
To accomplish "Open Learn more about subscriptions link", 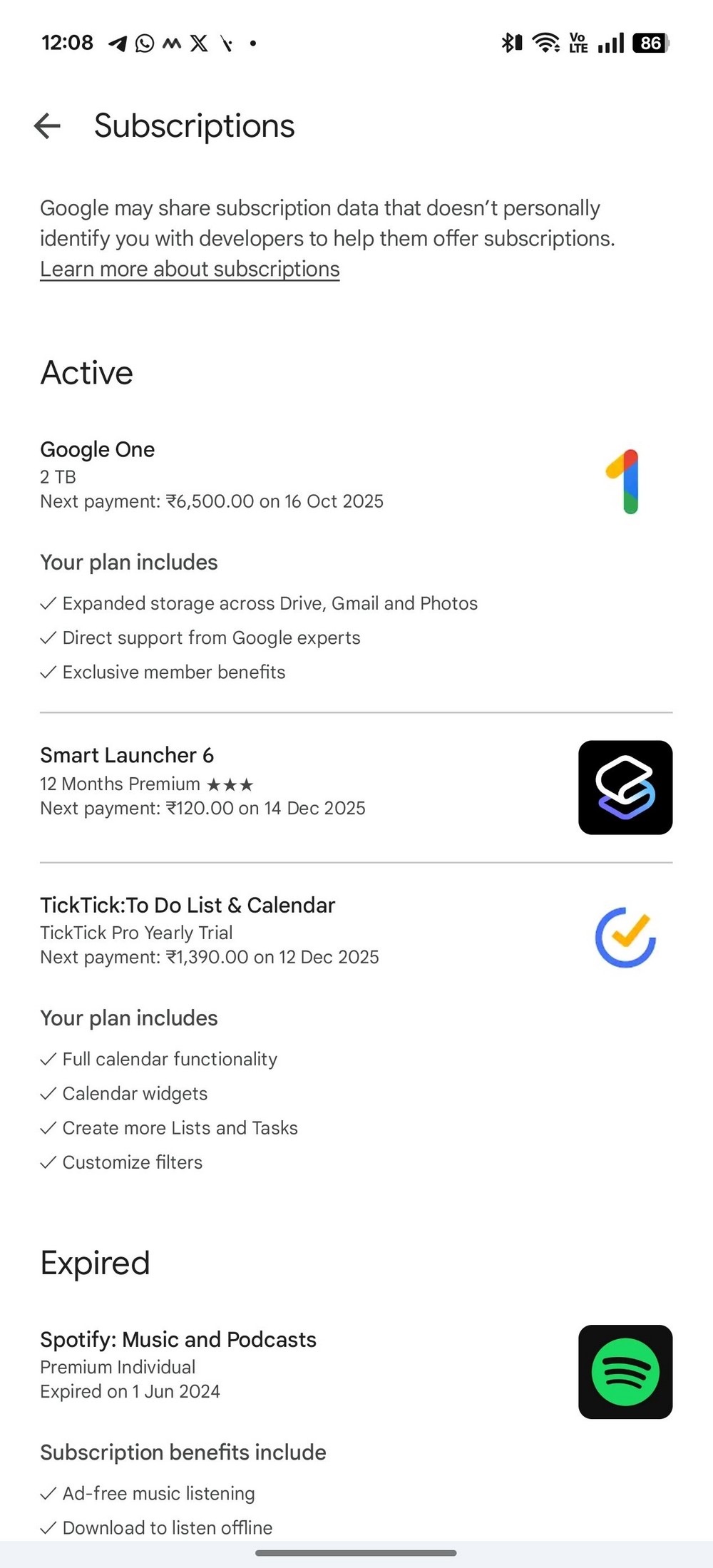I will click(190, 270).
